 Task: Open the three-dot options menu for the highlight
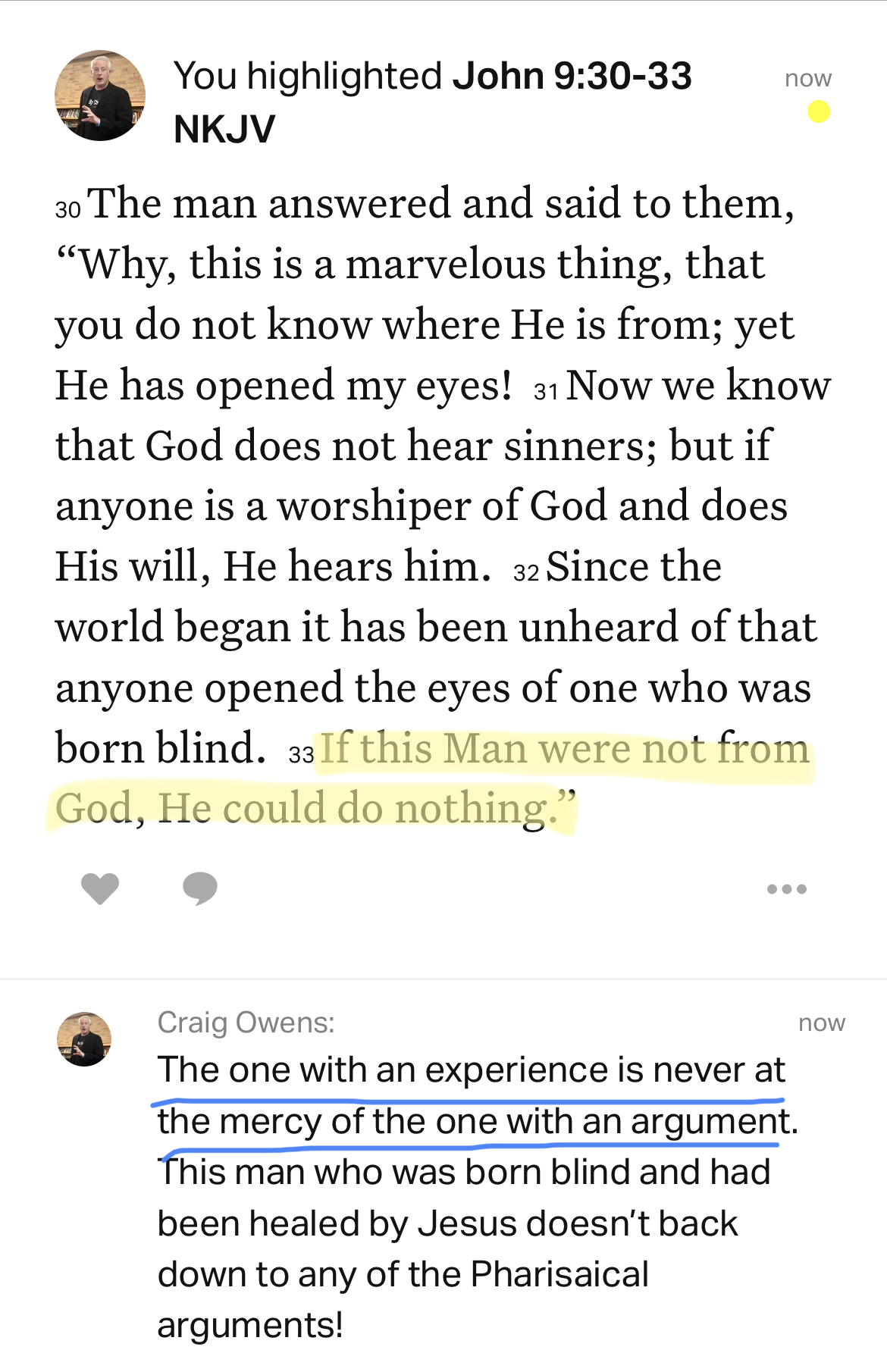point(786,889)
